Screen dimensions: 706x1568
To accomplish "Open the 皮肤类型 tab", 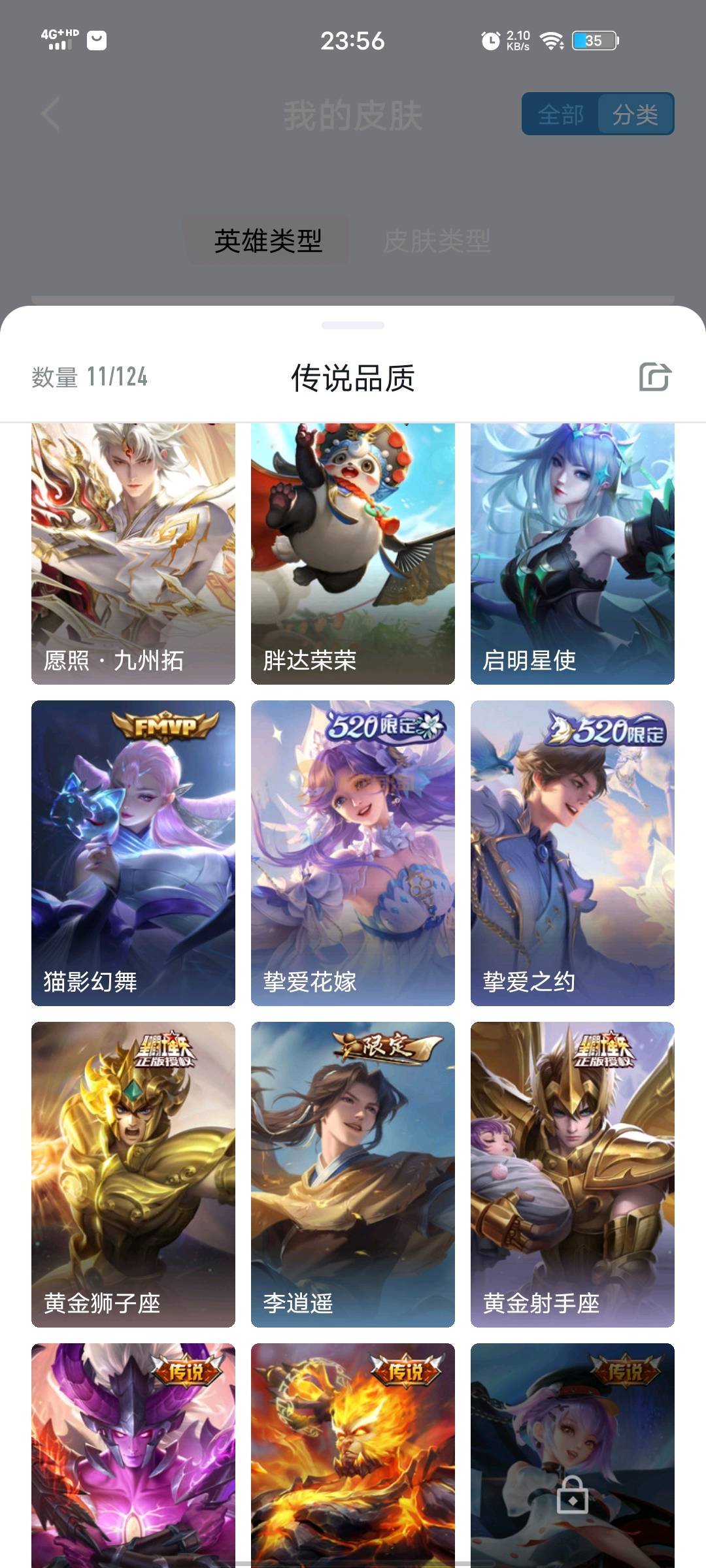I will click(x=437, y=241).
